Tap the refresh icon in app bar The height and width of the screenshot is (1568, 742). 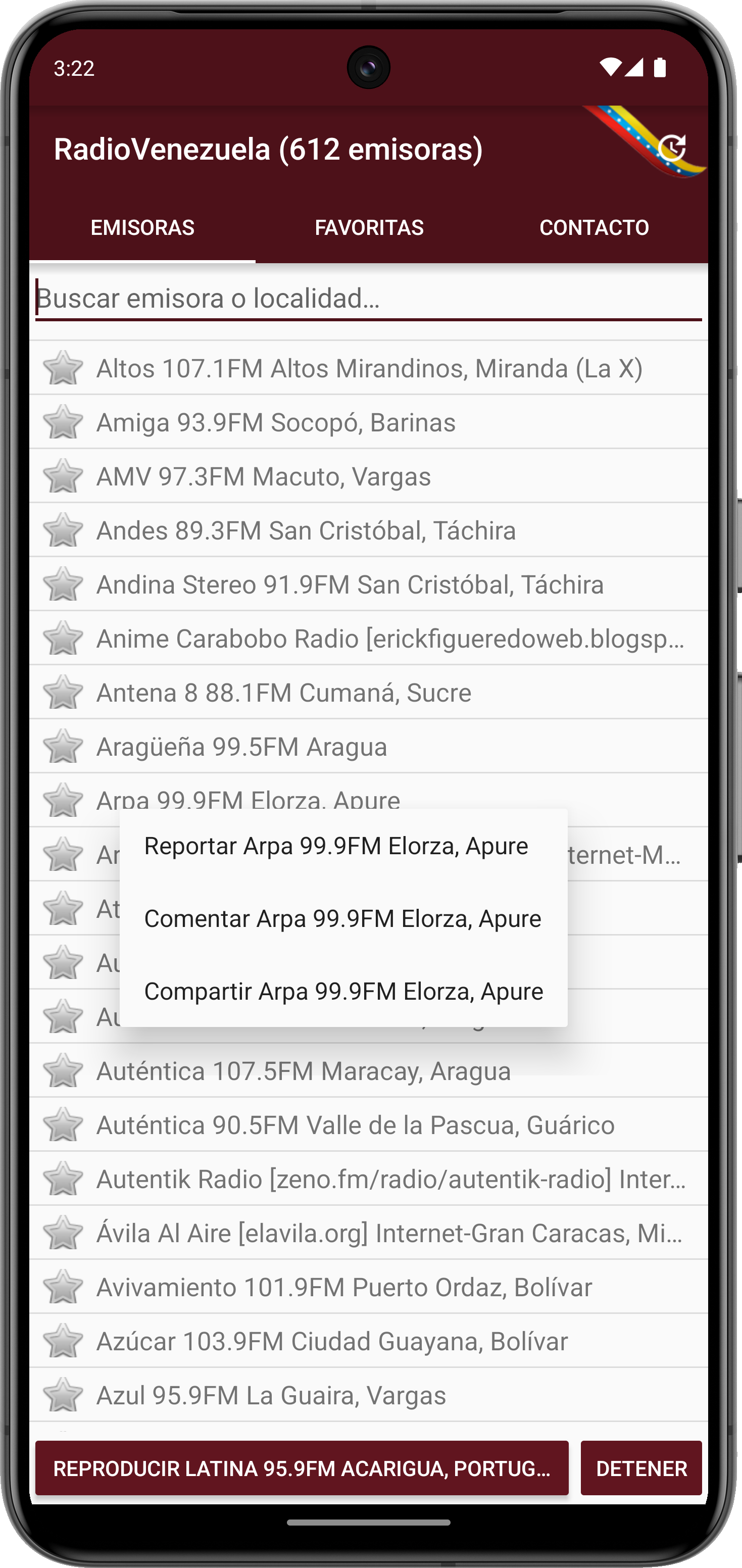671,149
